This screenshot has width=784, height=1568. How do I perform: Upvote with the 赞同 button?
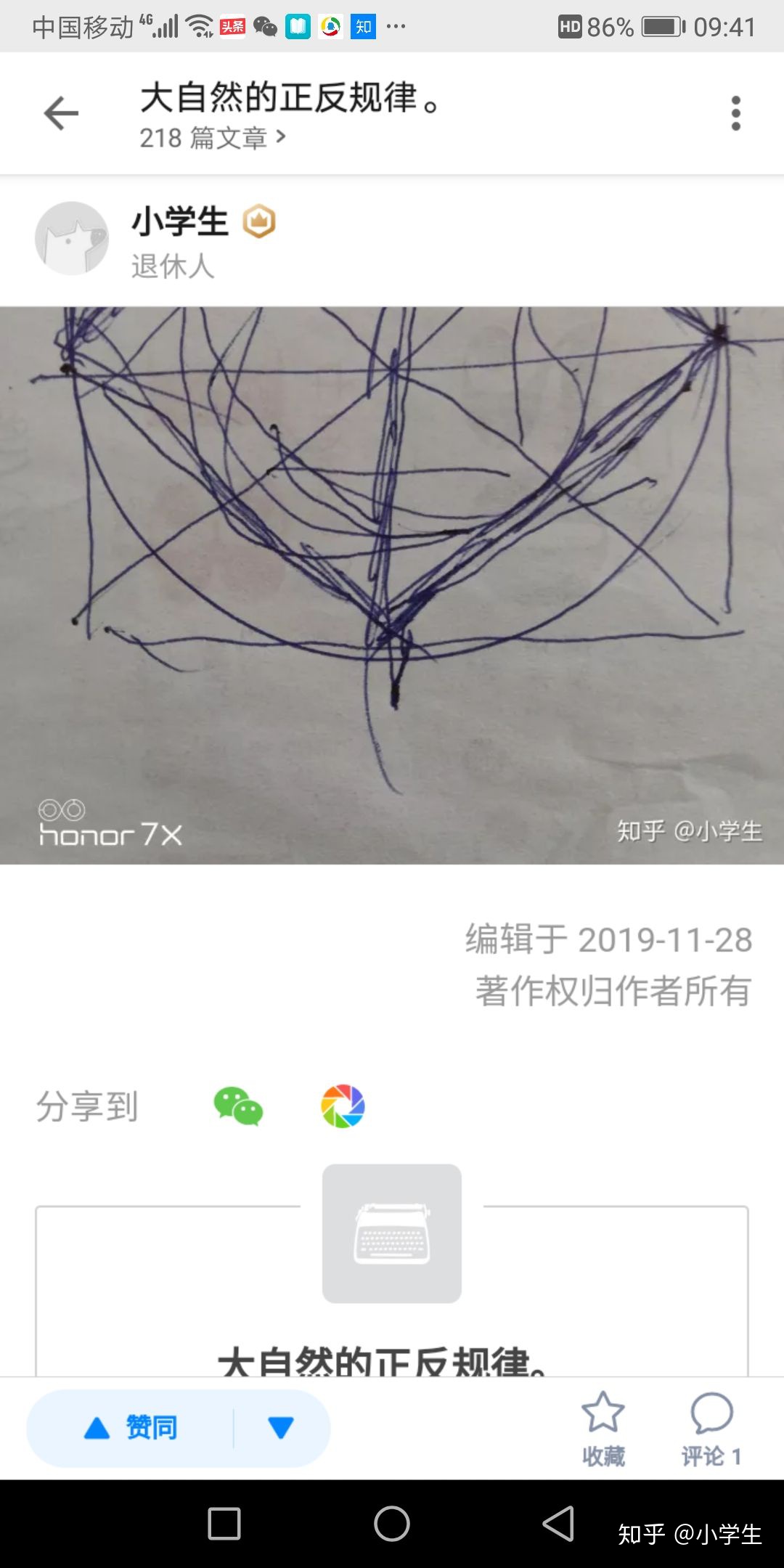point(132,1428)
